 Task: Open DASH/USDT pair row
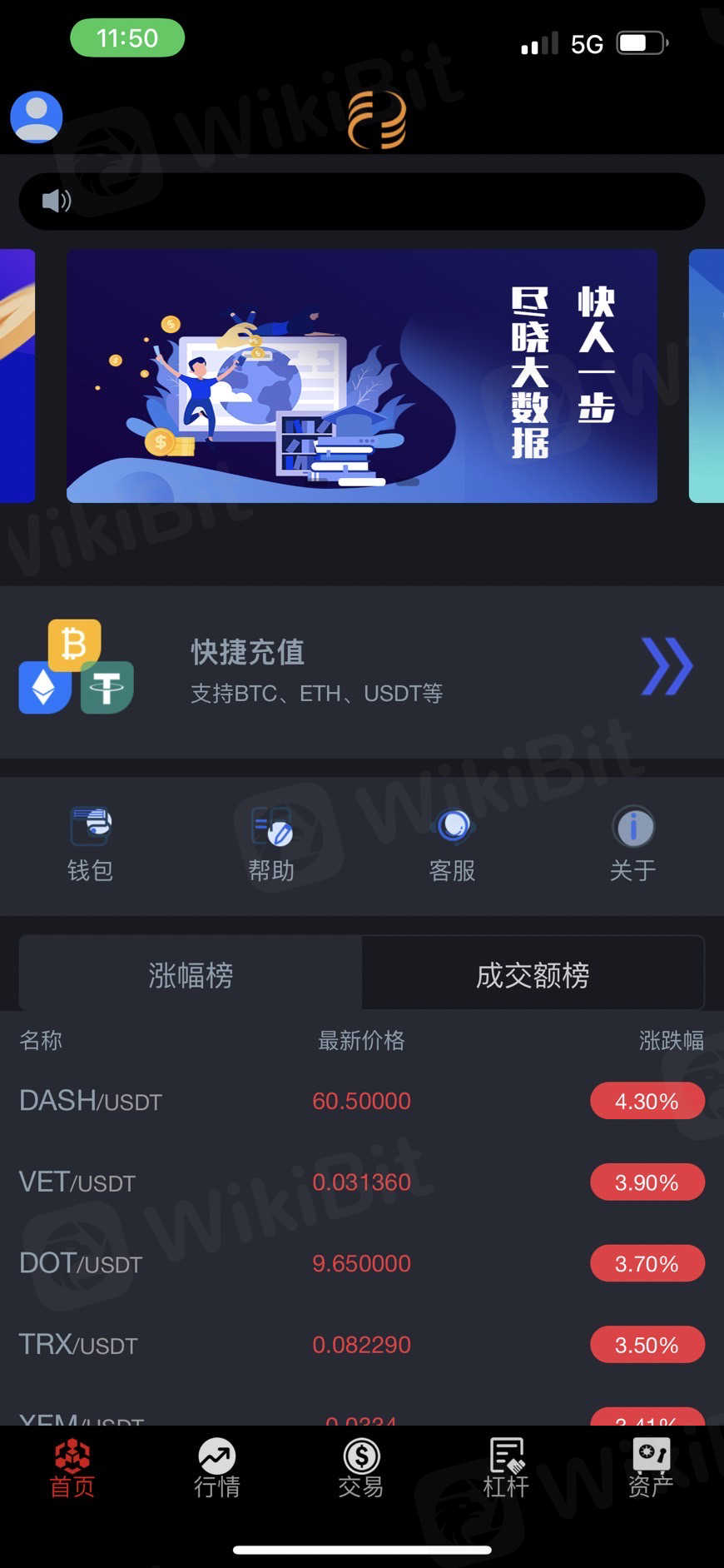coord(362,1101)
